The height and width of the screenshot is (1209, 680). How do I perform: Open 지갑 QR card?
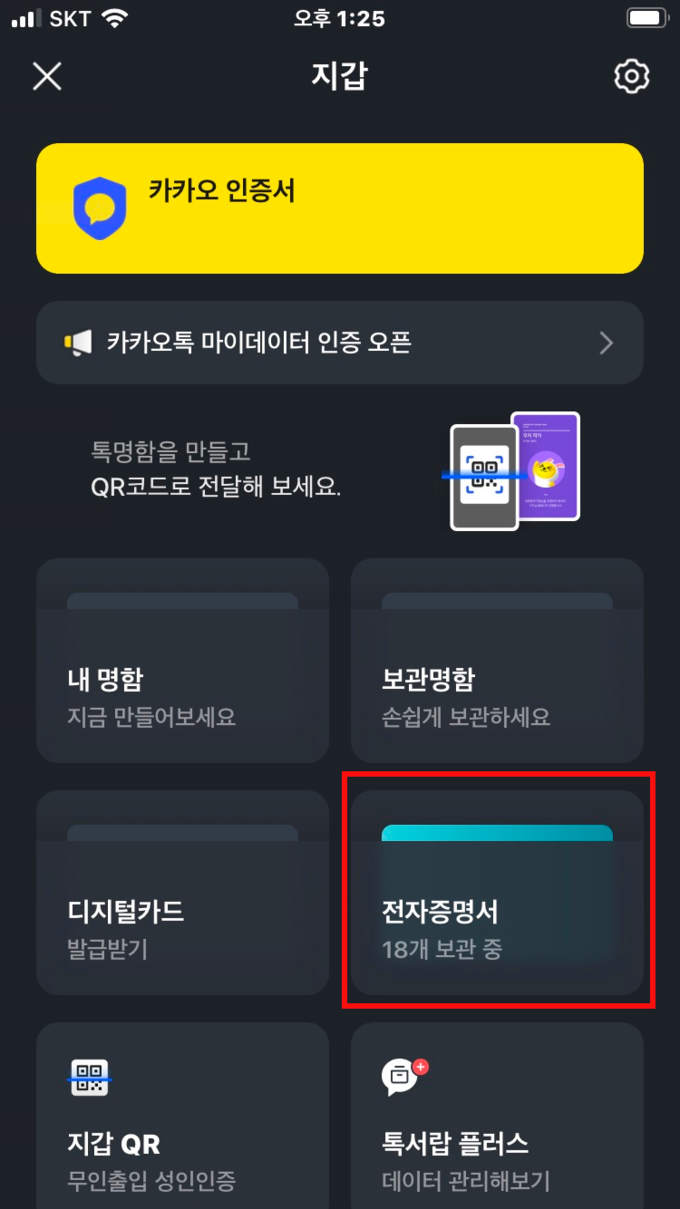coord(182,1120)
